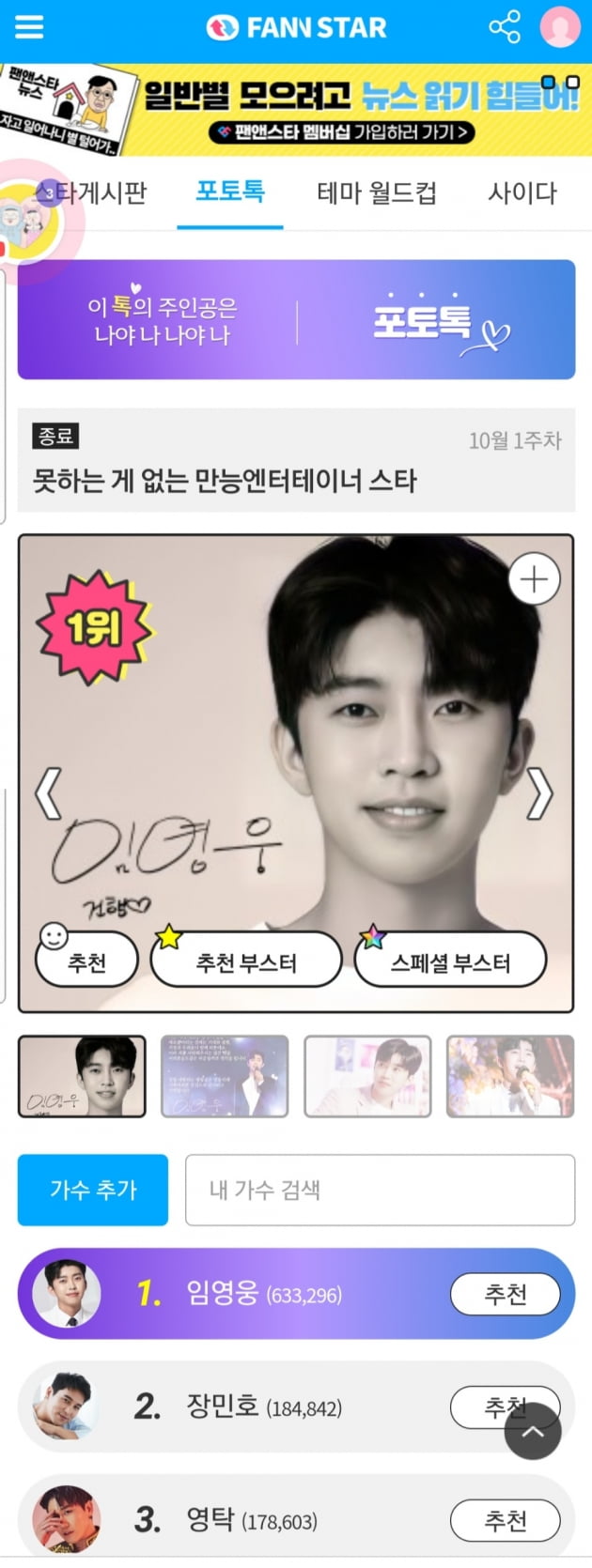The width and height of the screenshot is (592, 1568).
Task: Tap the 추천 button on the photo
Action: click(86, 961)
